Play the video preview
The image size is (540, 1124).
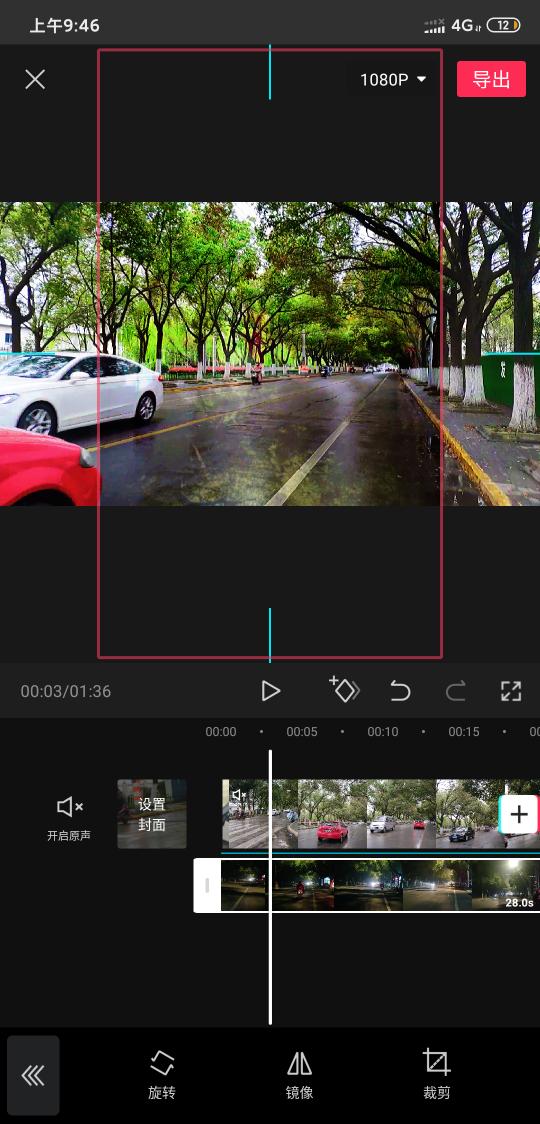pyautogui.click(x=270, y=691)
